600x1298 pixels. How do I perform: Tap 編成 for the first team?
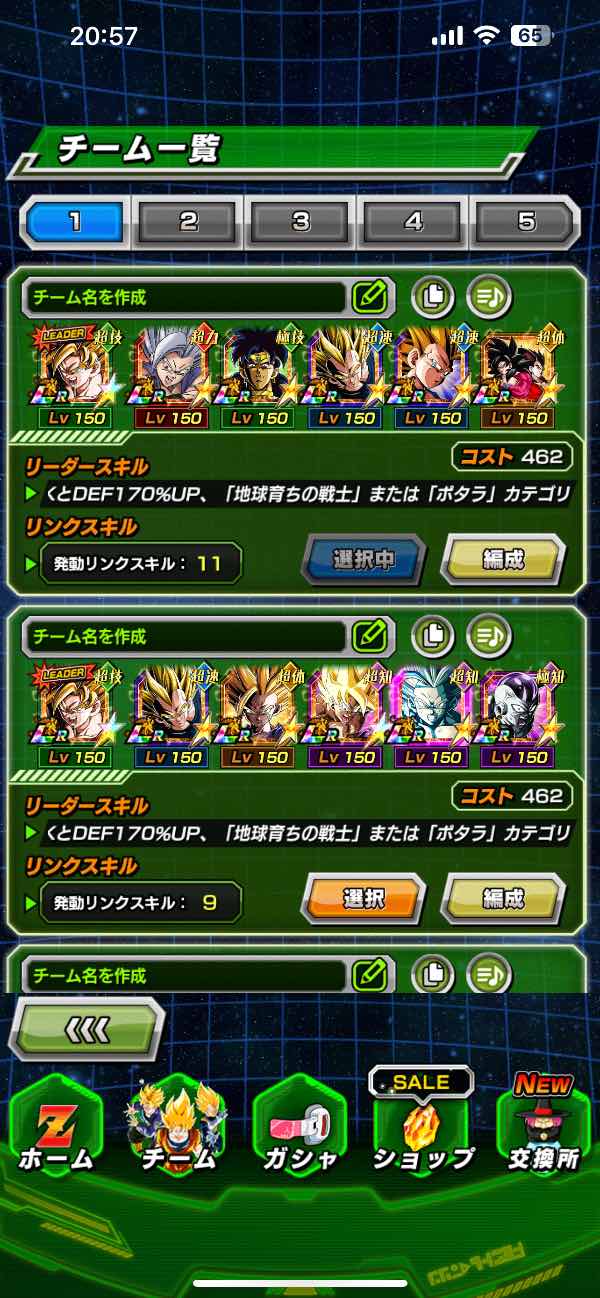pyautogui.click(x=503, y=560)
